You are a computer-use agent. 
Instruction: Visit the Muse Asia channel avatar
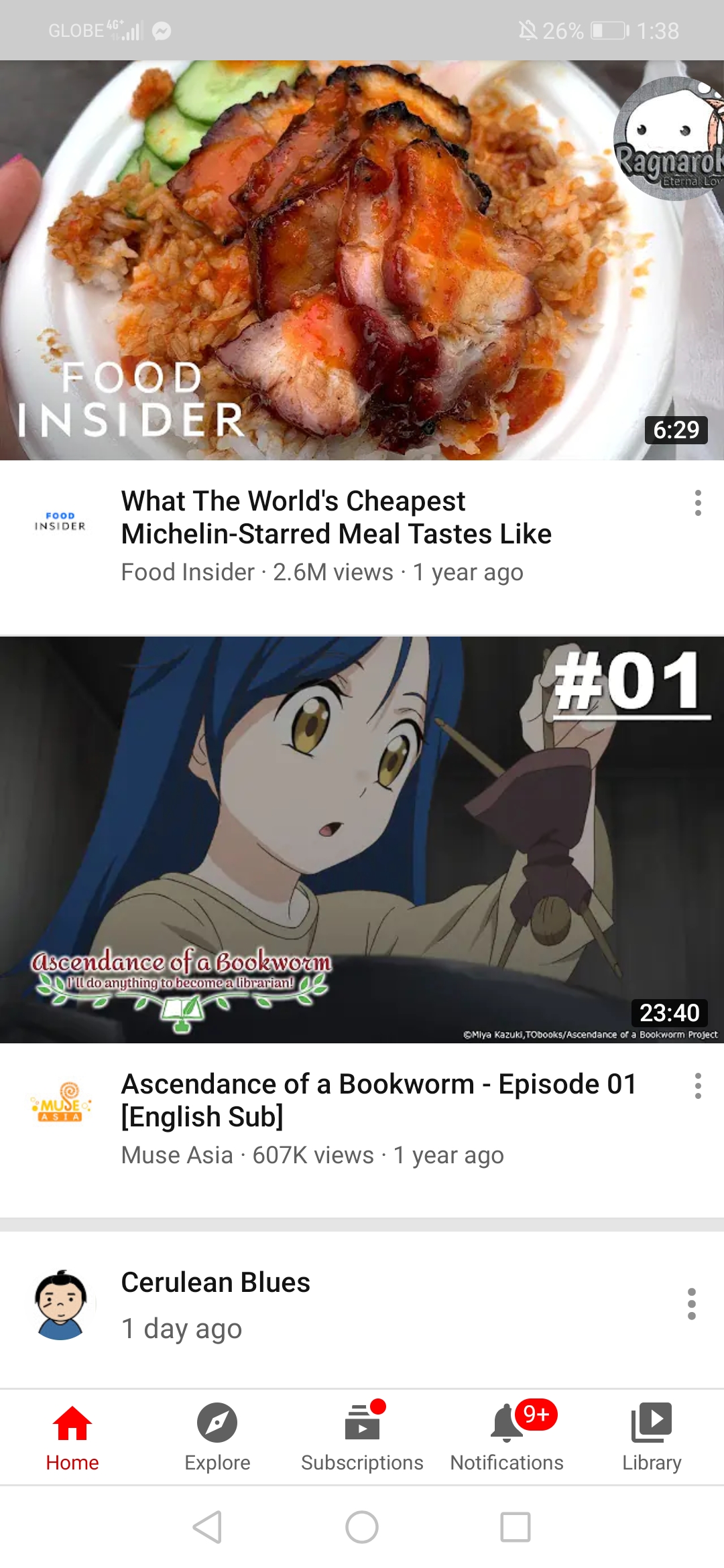(x=60, y=1102)
